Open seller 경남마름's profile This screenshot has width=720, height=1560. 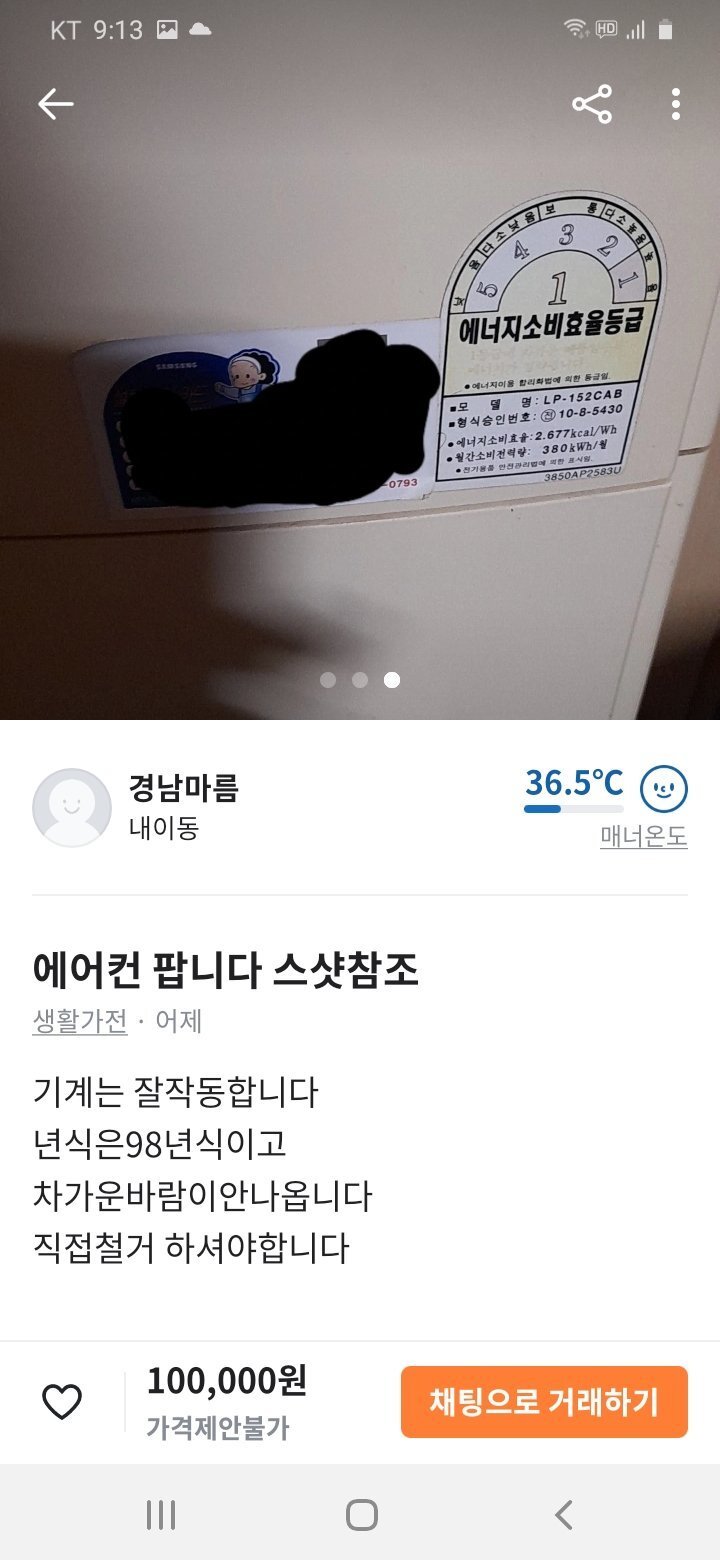click(182, 789)
